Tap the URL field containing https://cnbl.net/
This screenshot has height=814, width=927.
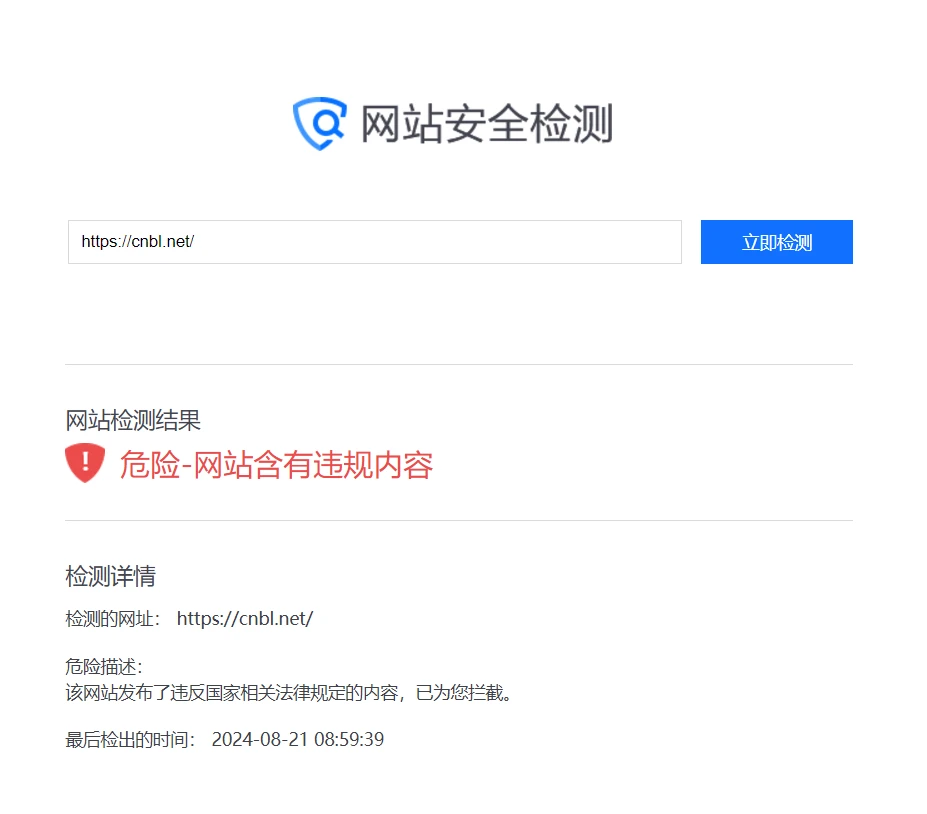tap(374, 242)
